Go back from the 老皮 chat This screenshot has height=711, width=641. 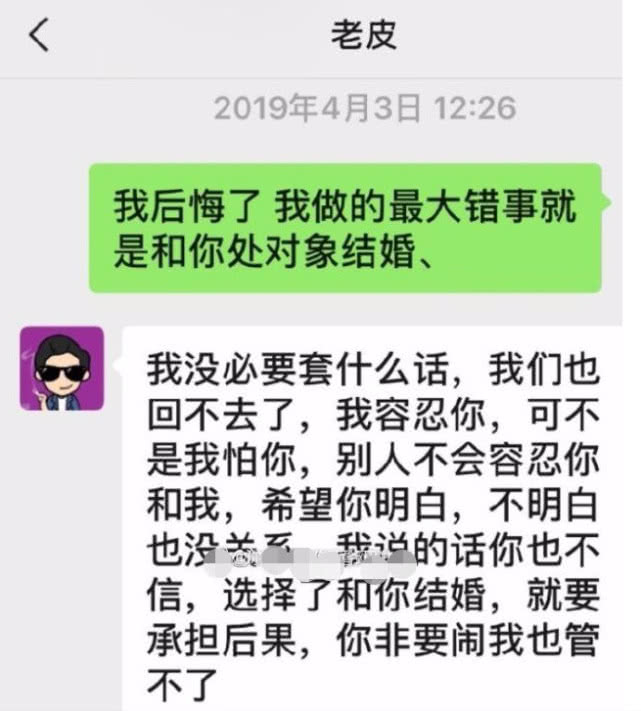40,35
